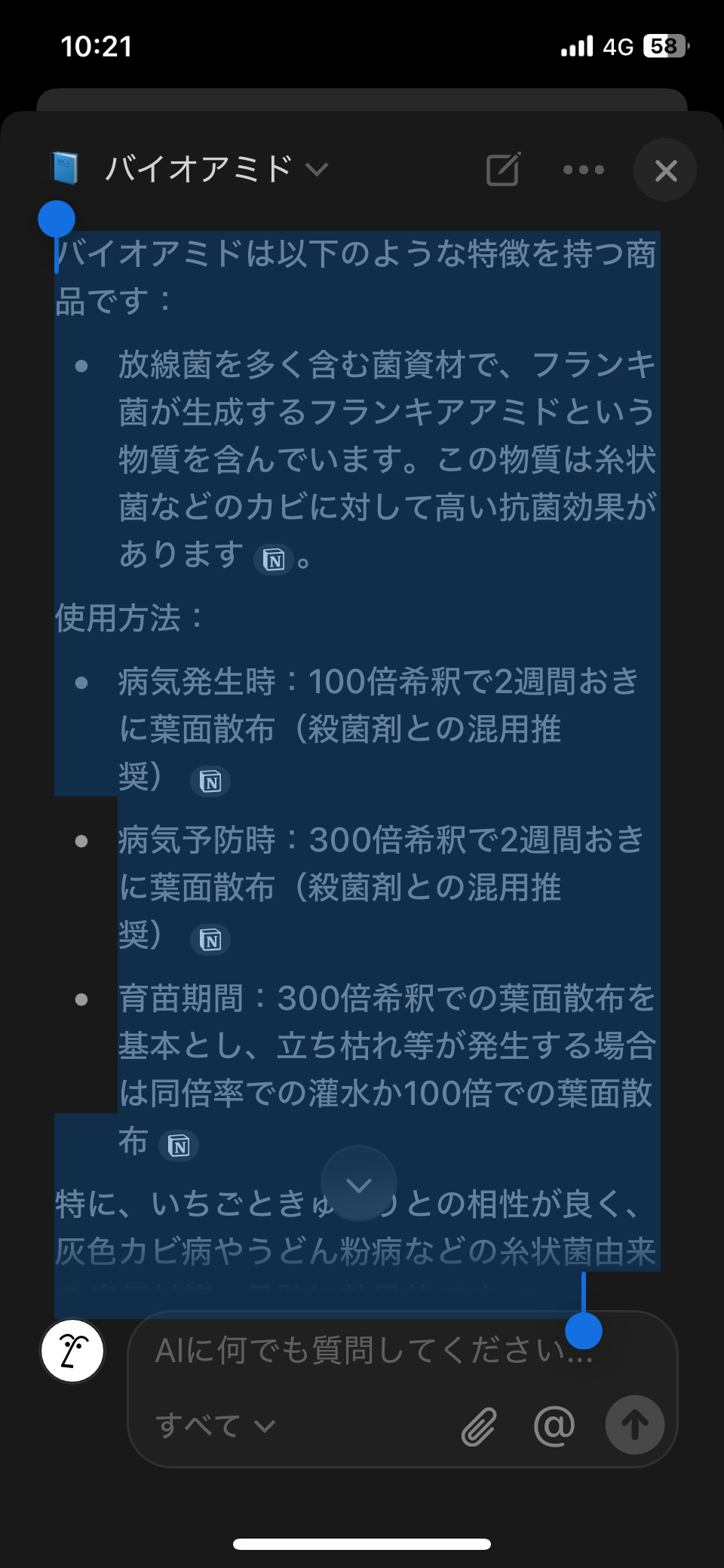The image size is (724, 1568).
Task: Start a new chat with compose icon
Action: pyautogui.click(x=503, y=169)
